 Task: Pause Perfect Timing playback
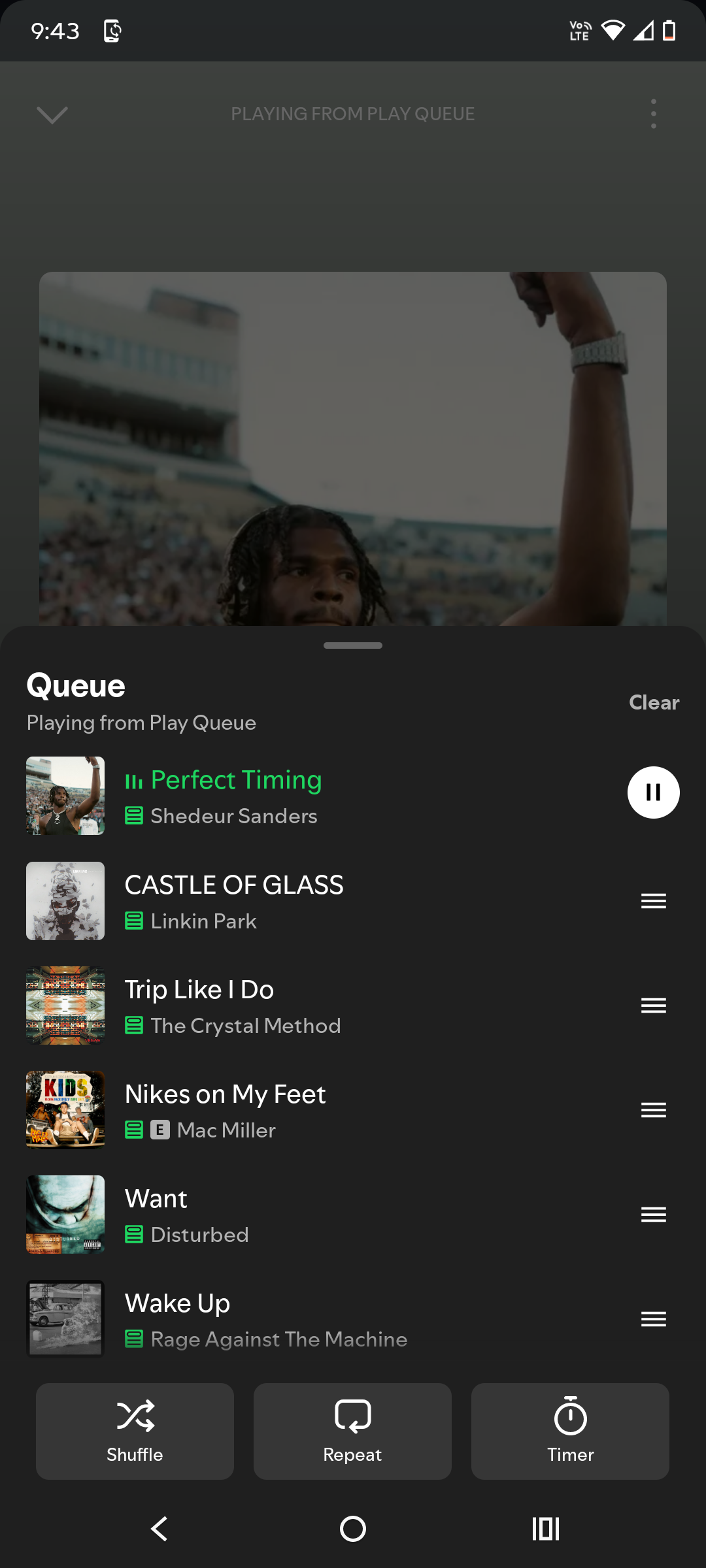pos(653,792)
